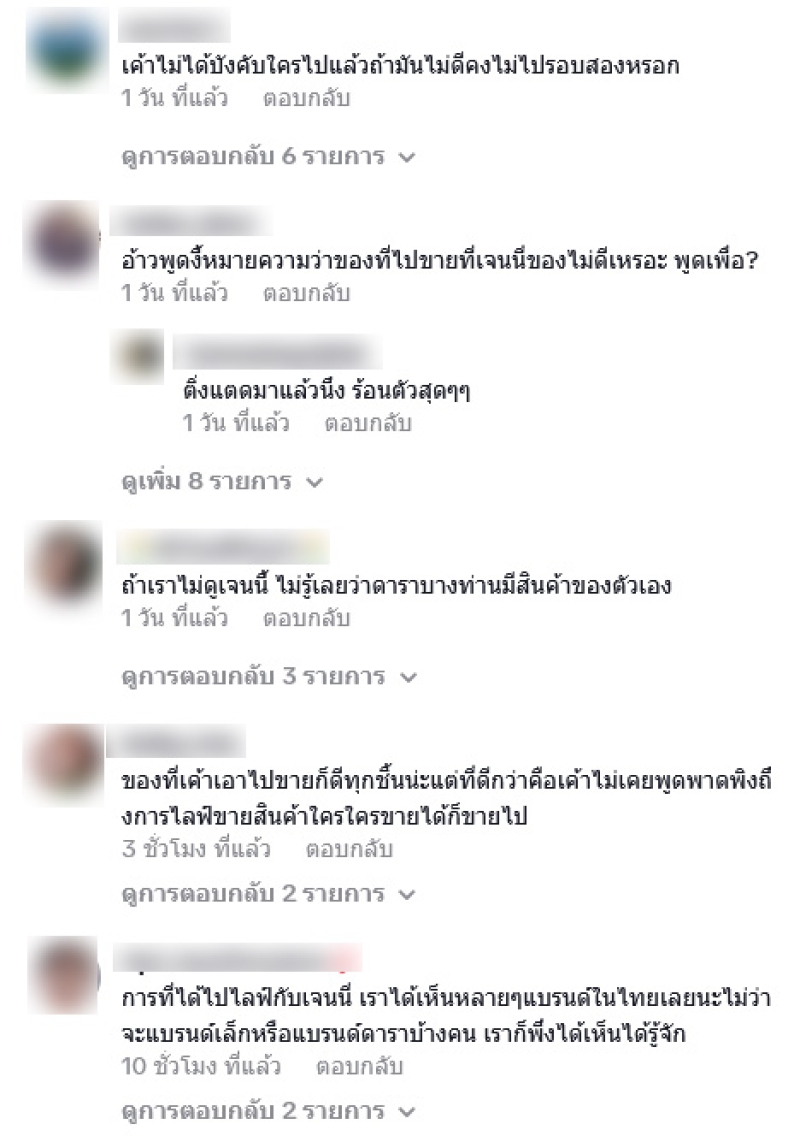Reply to the comment ending พูดเพื่อ?
This screenshot has width=800, height=1136.
coord(306,294)
